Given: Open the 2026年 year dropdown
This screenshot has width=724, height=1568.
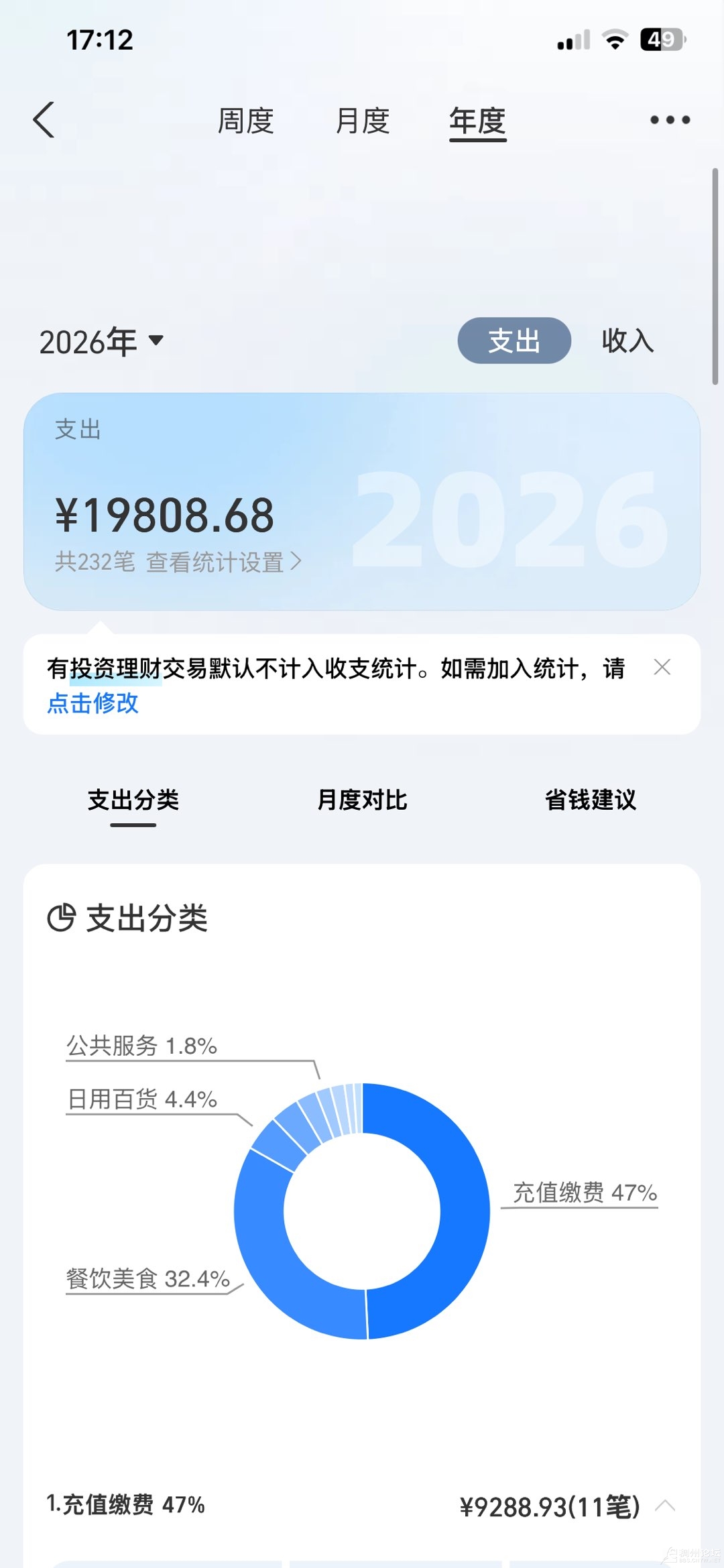Looking at the screenshot, I should point(102,341).
